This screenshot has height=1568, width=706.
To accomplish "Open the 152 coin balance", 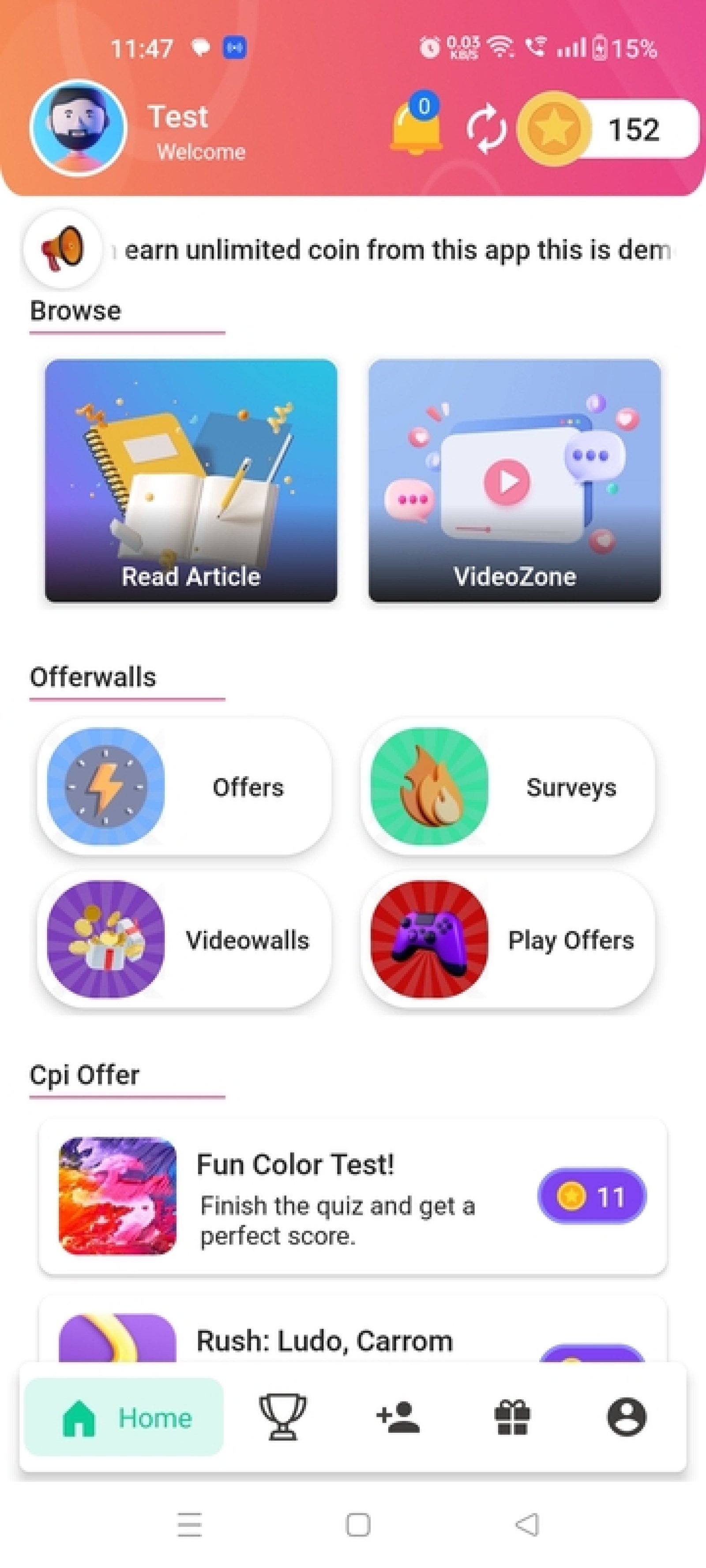I will point(607,129).
